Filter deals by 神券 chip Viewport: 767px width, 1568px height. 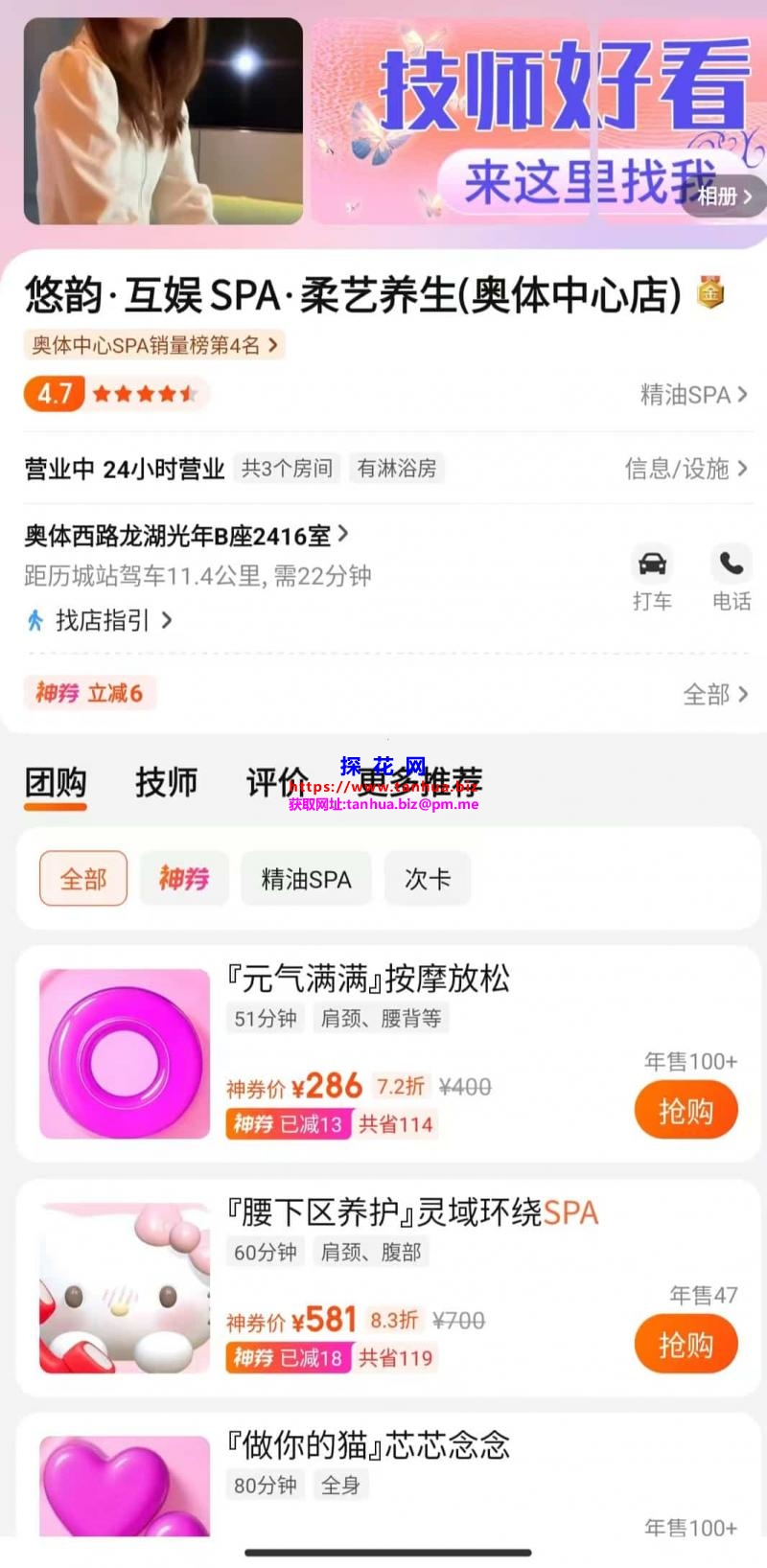(184, 878)
